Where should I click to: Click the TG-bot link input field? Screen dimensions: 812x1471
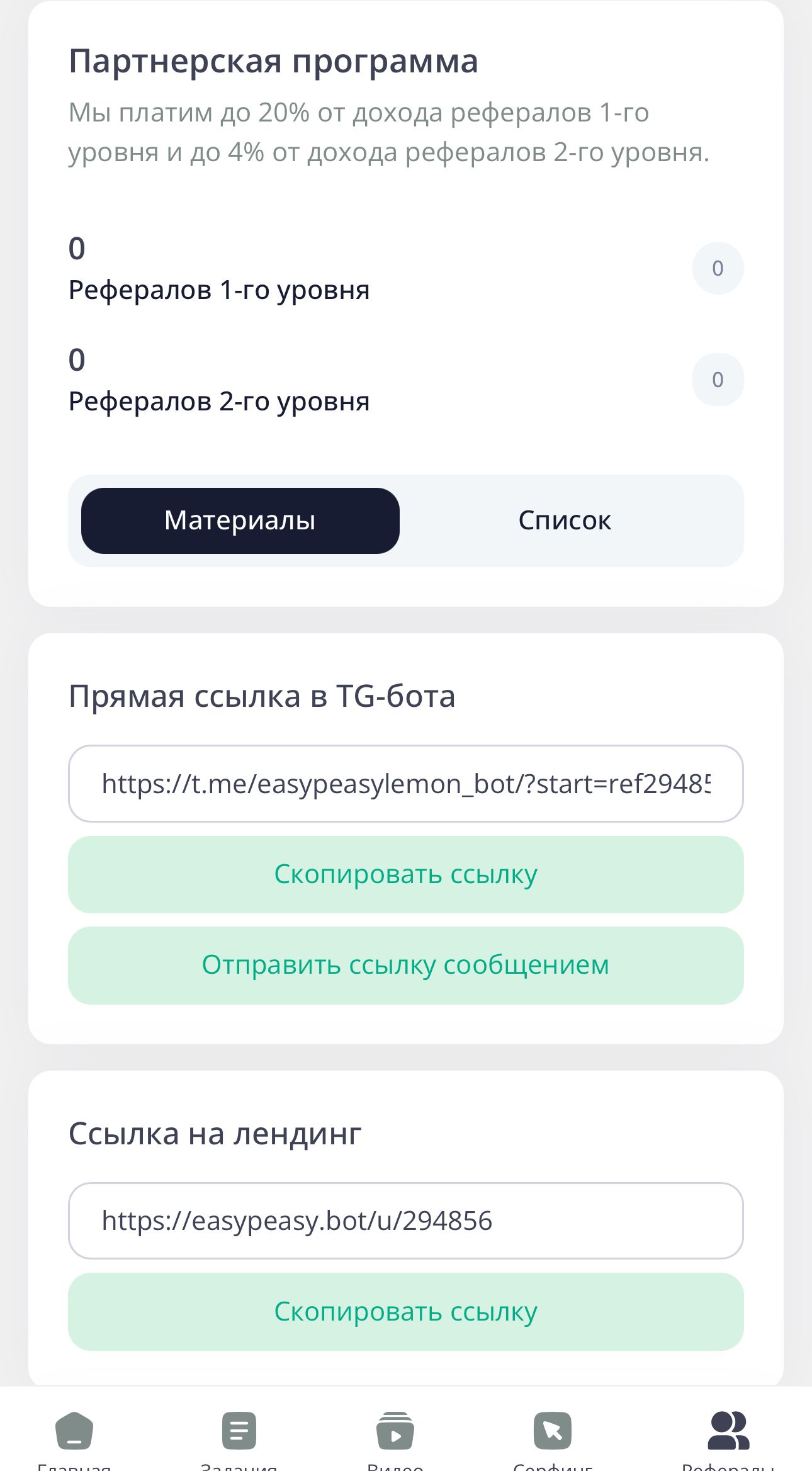click(x=405, y=784)
